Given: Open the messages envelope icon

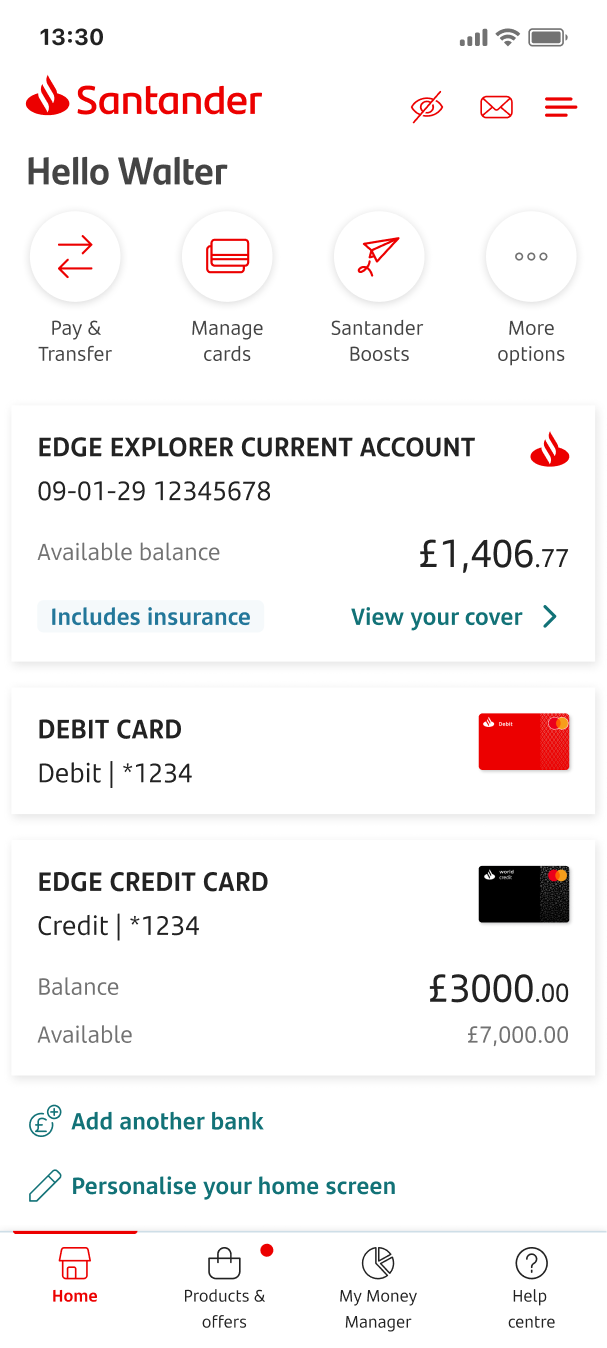Looking at the screenshot, I should click(496, 107).
